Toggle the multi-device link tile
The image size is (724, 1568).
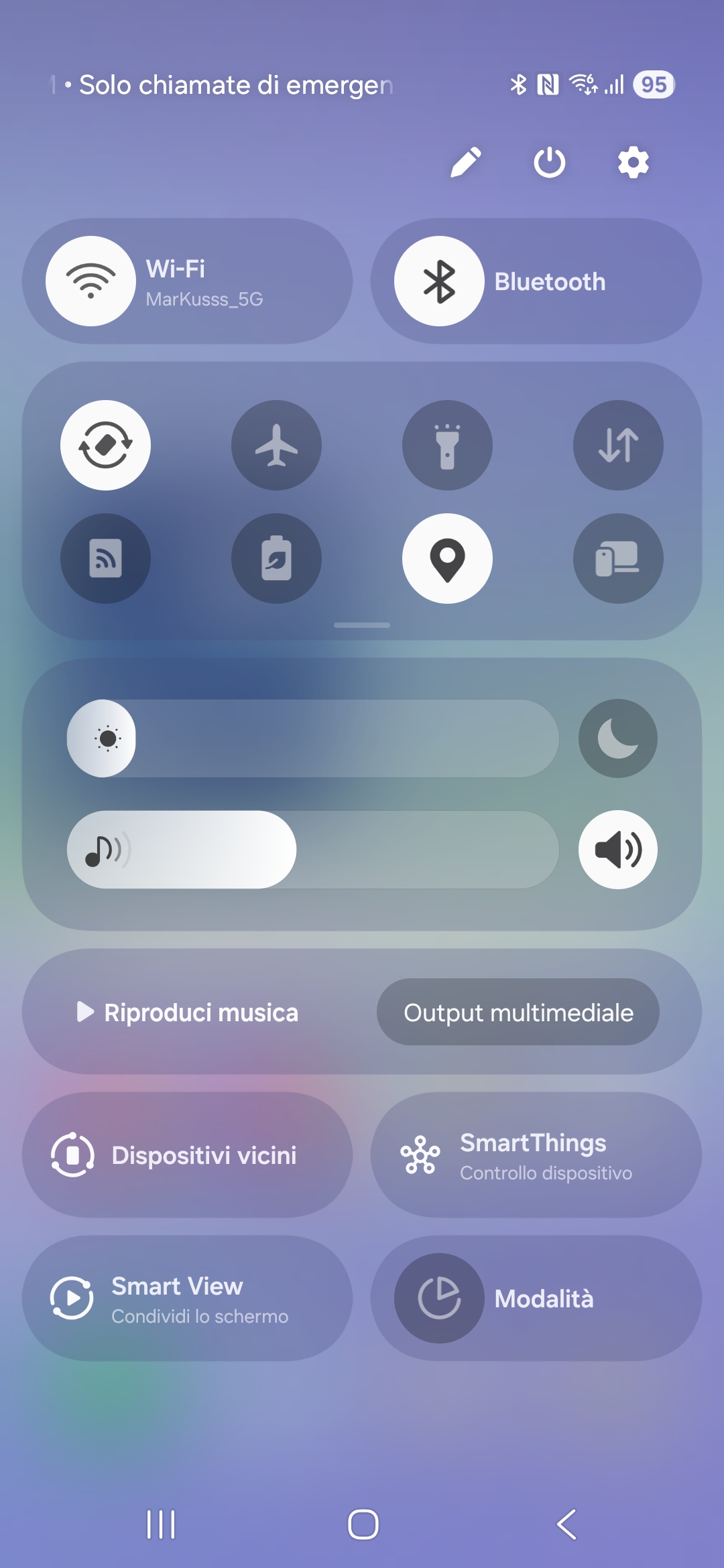pyautogui.click(x=618, y=559)
